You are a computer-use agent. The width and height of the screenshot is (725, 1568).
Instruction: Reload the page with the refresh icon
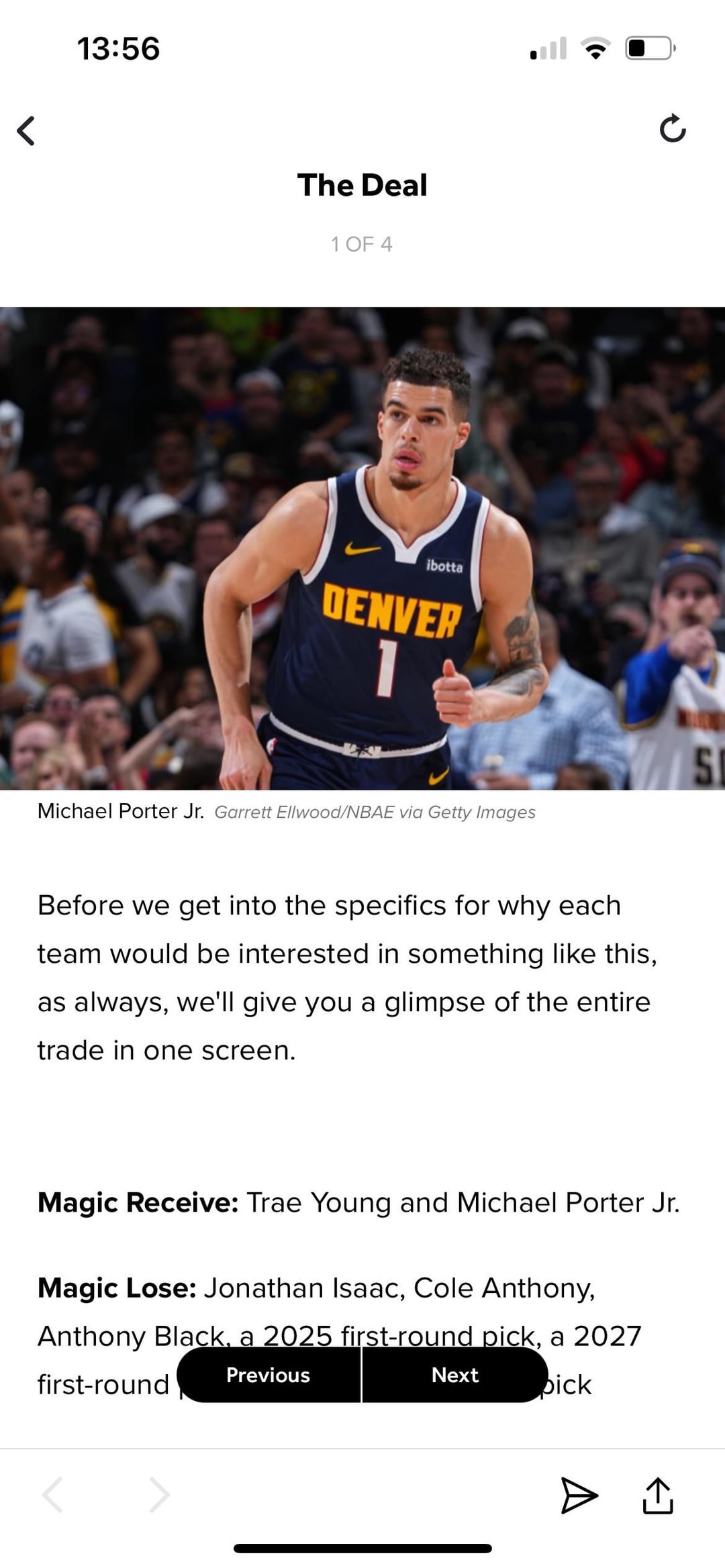673,129
